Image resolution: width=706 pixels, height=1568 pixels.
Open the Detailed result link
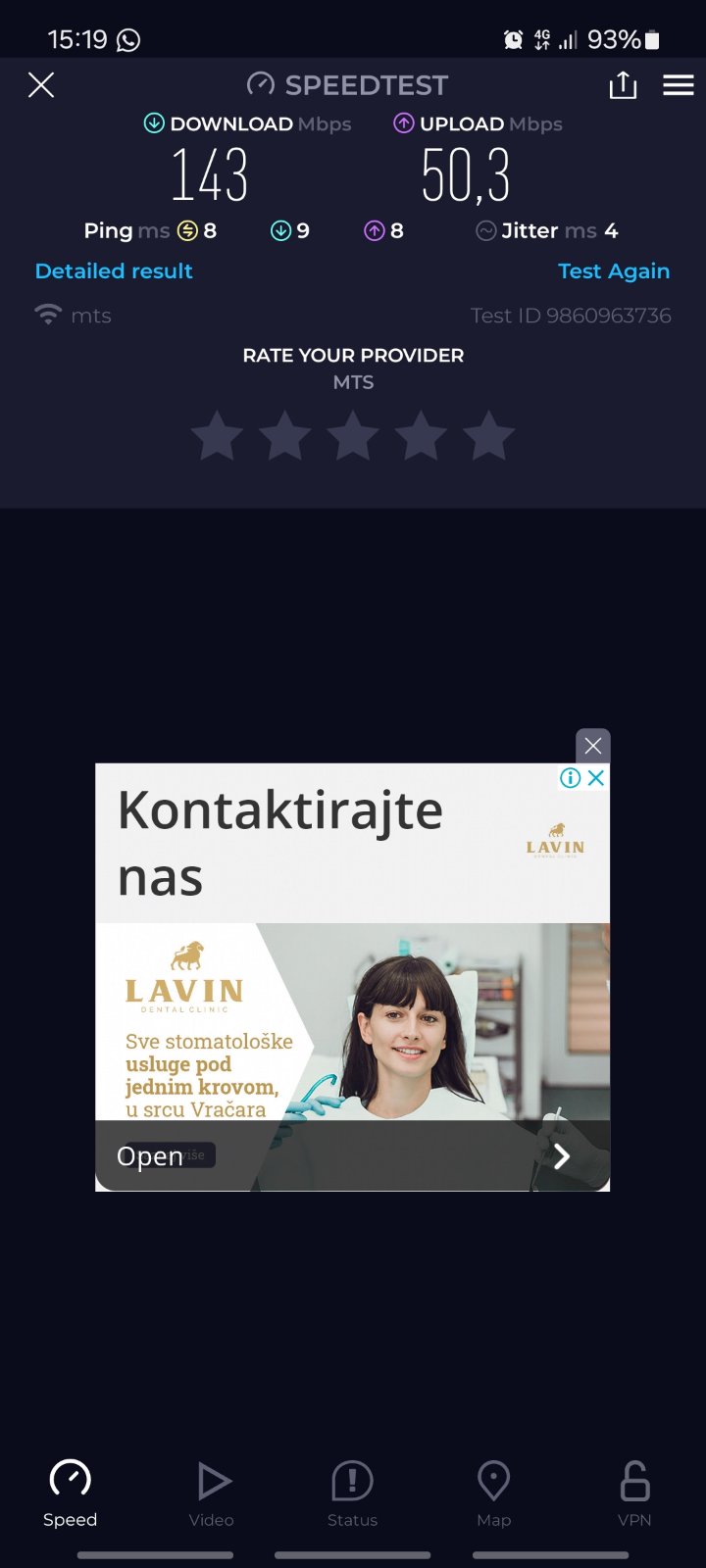(x=114, y=271)
